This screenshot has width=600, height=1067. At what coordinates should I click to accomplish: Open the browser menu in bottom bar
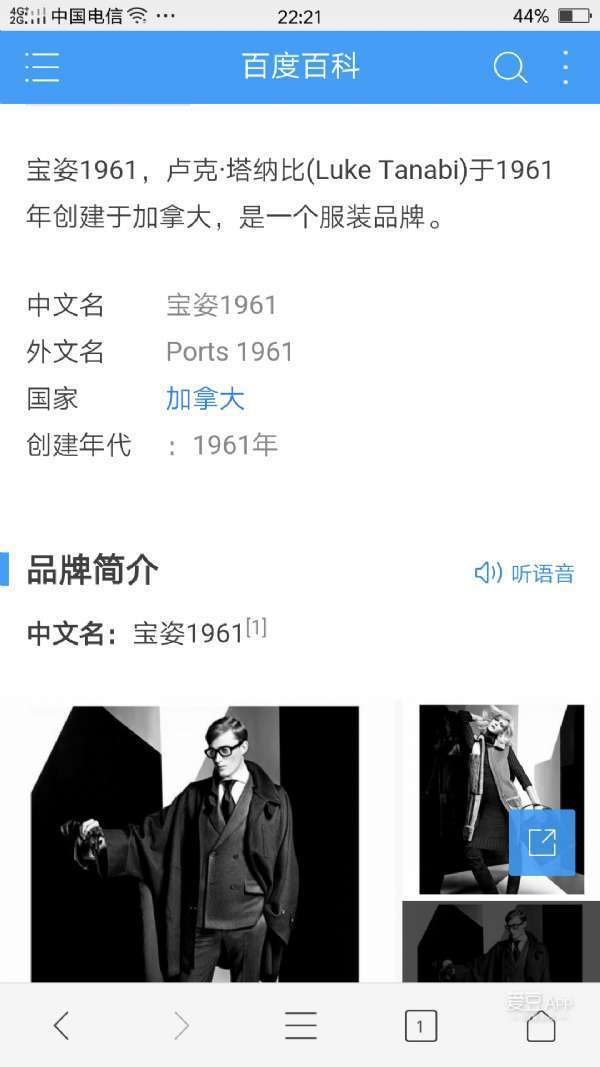coord(300,1025)
